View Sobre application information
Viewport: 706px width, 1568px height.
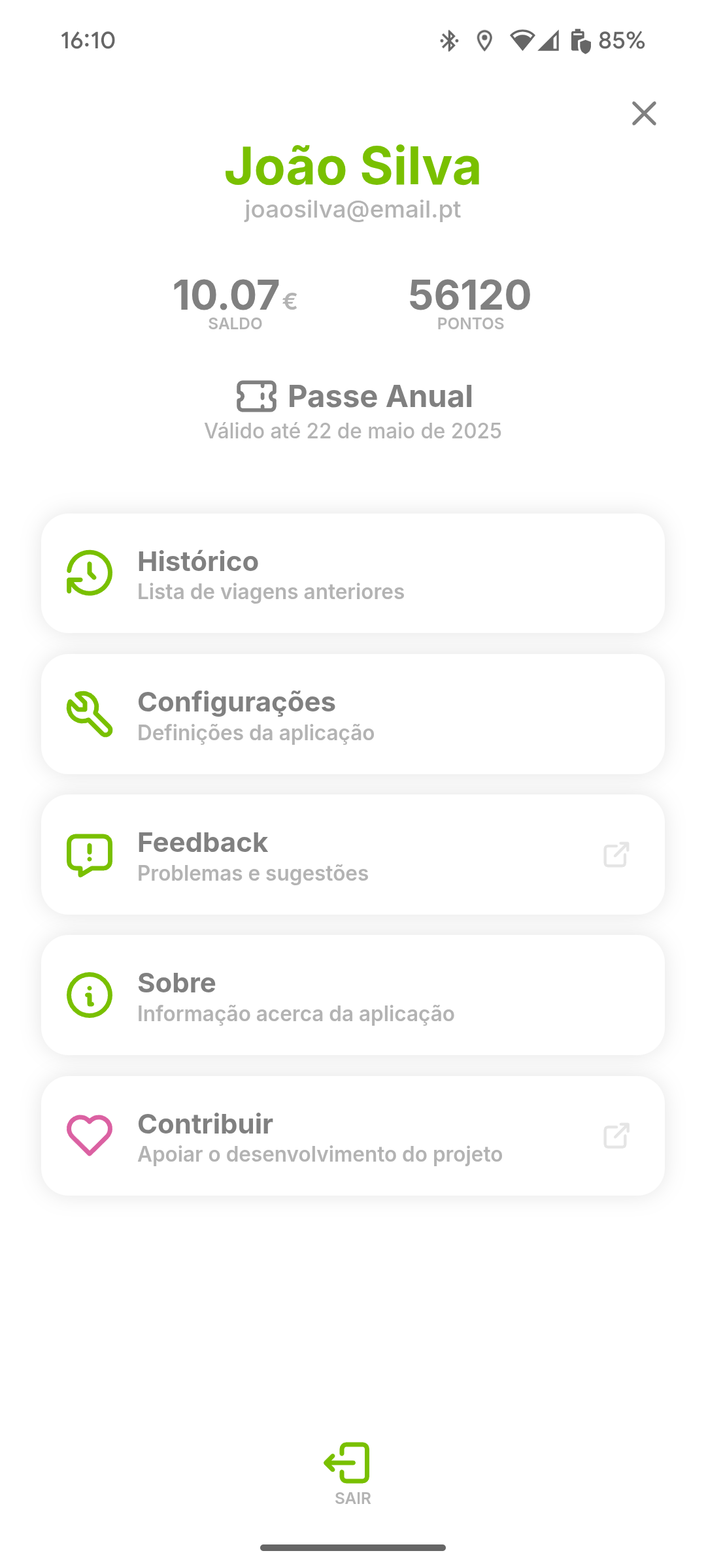point(353,995)
